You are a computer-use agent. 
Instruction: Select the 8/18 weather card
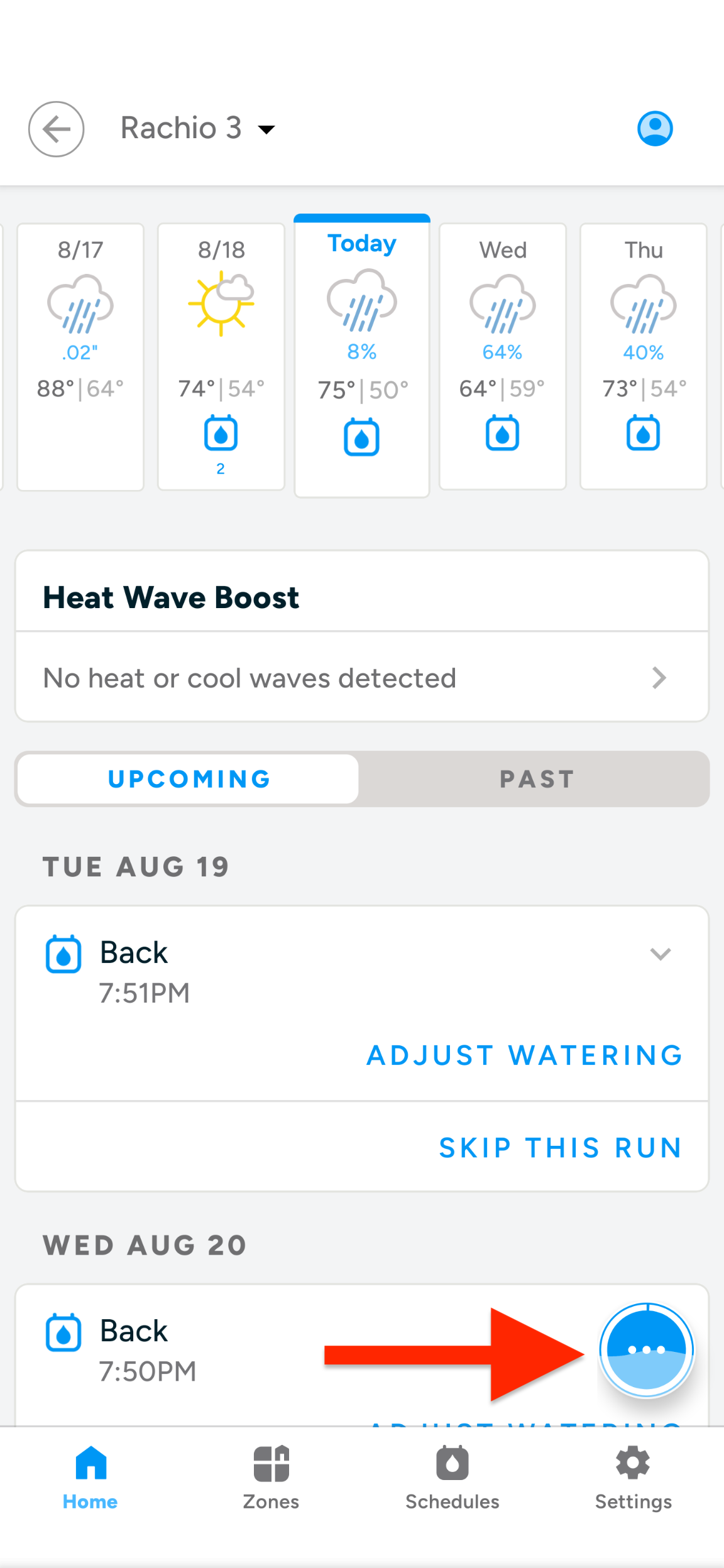[221, 356]
